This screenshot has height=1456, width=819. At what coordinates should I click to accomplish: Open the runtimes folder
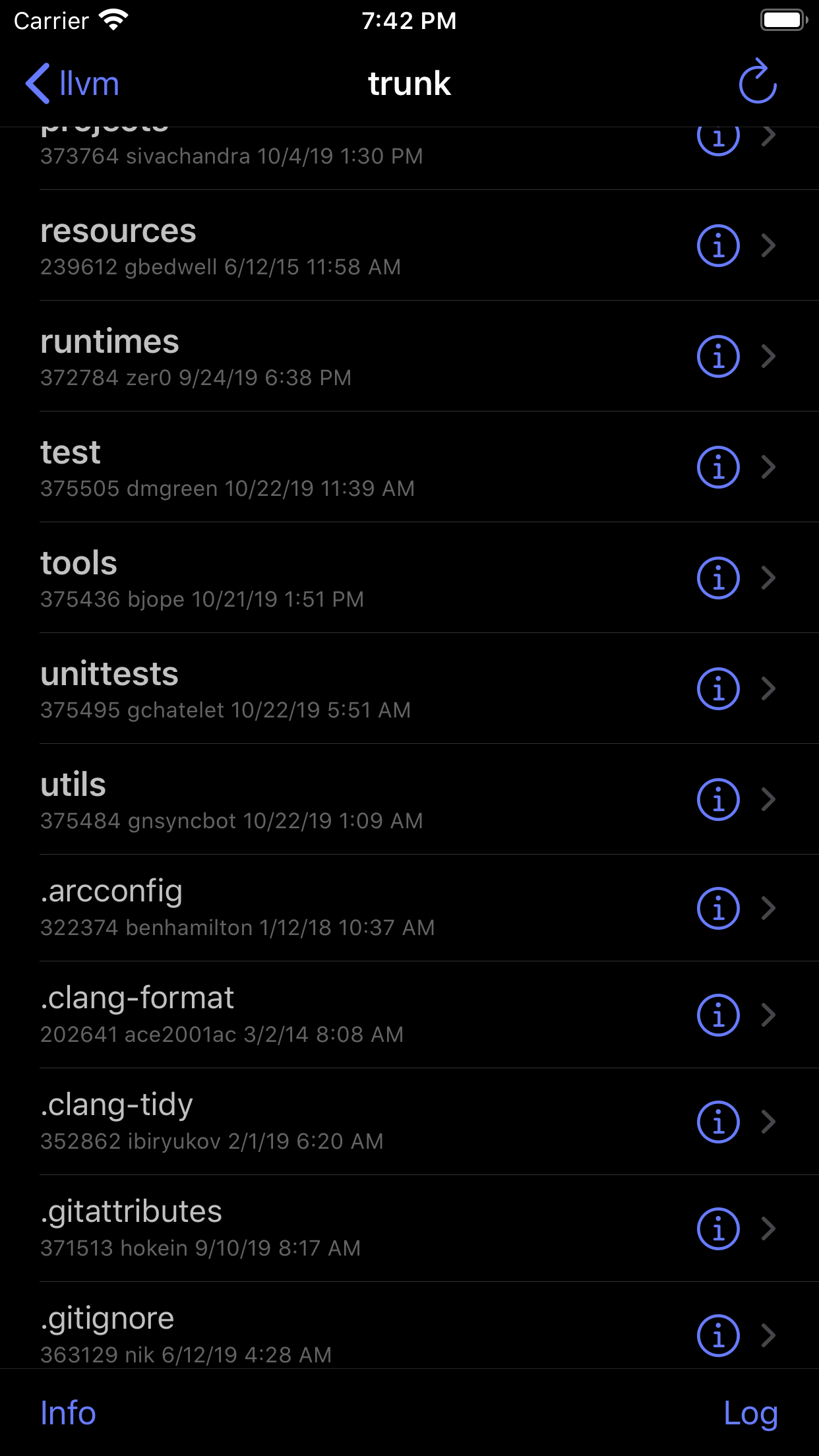(409, 356)
